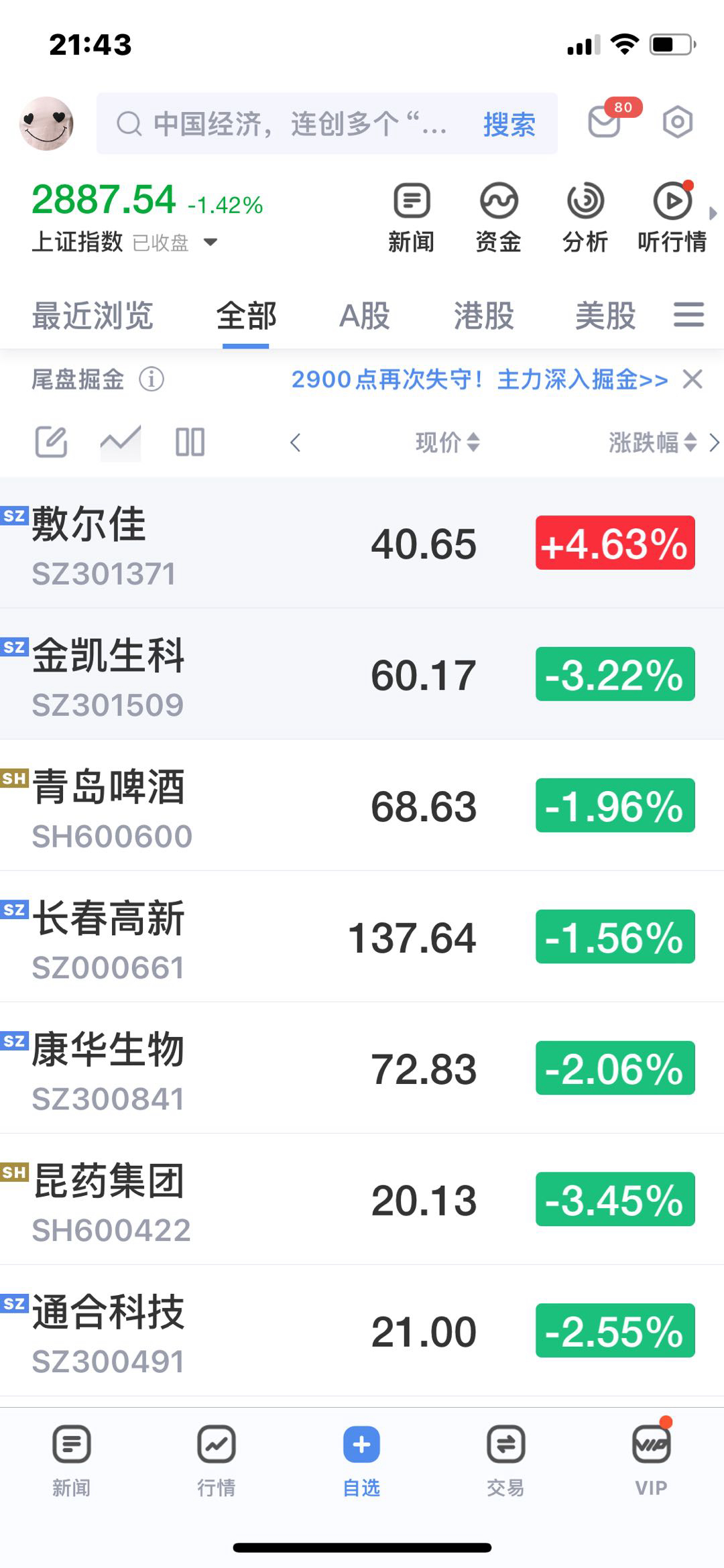Image resolution: width=724 pixels, height=1568 pixels.
Task: Open the profile avatar
Action: coord(46,123)
